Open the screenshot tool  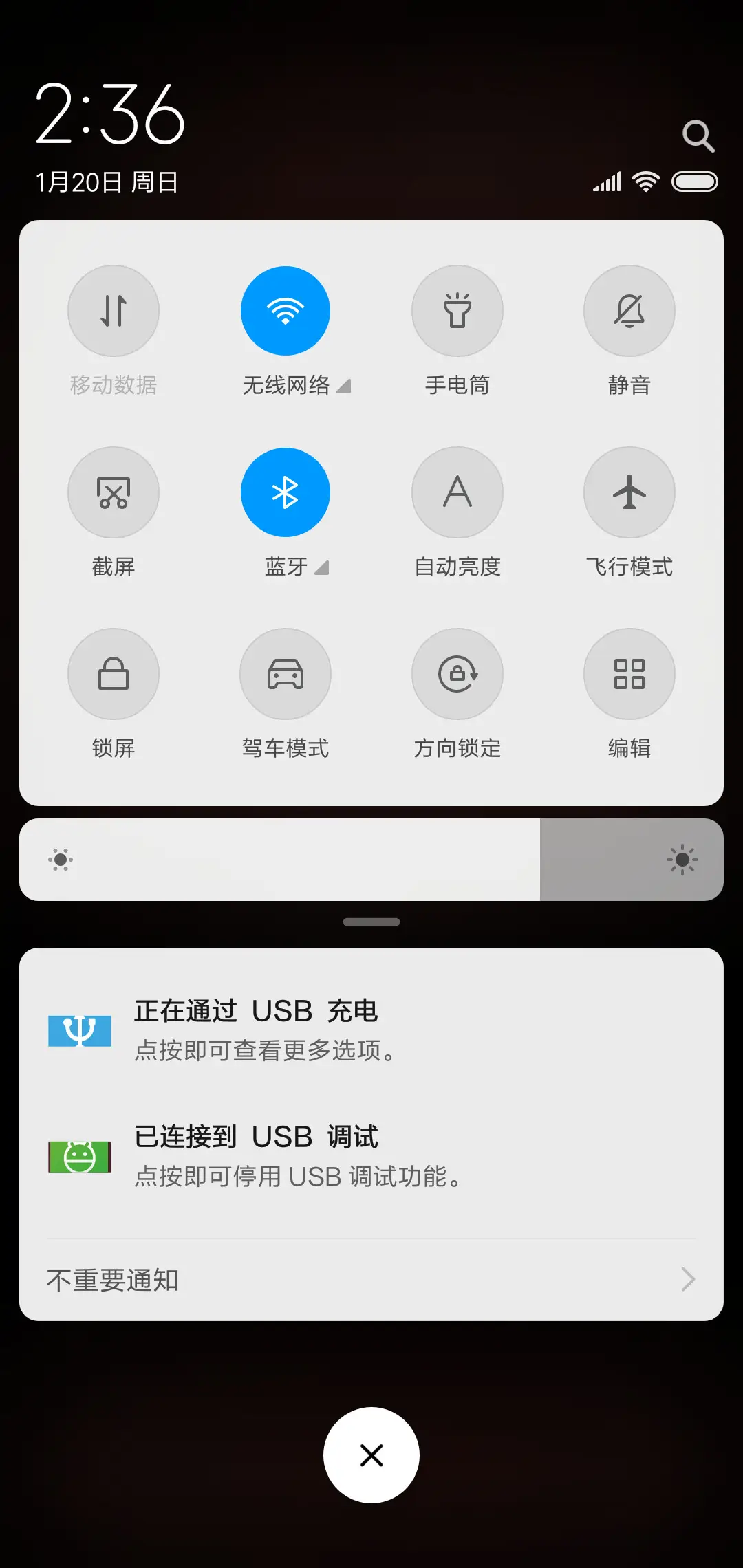114,492
